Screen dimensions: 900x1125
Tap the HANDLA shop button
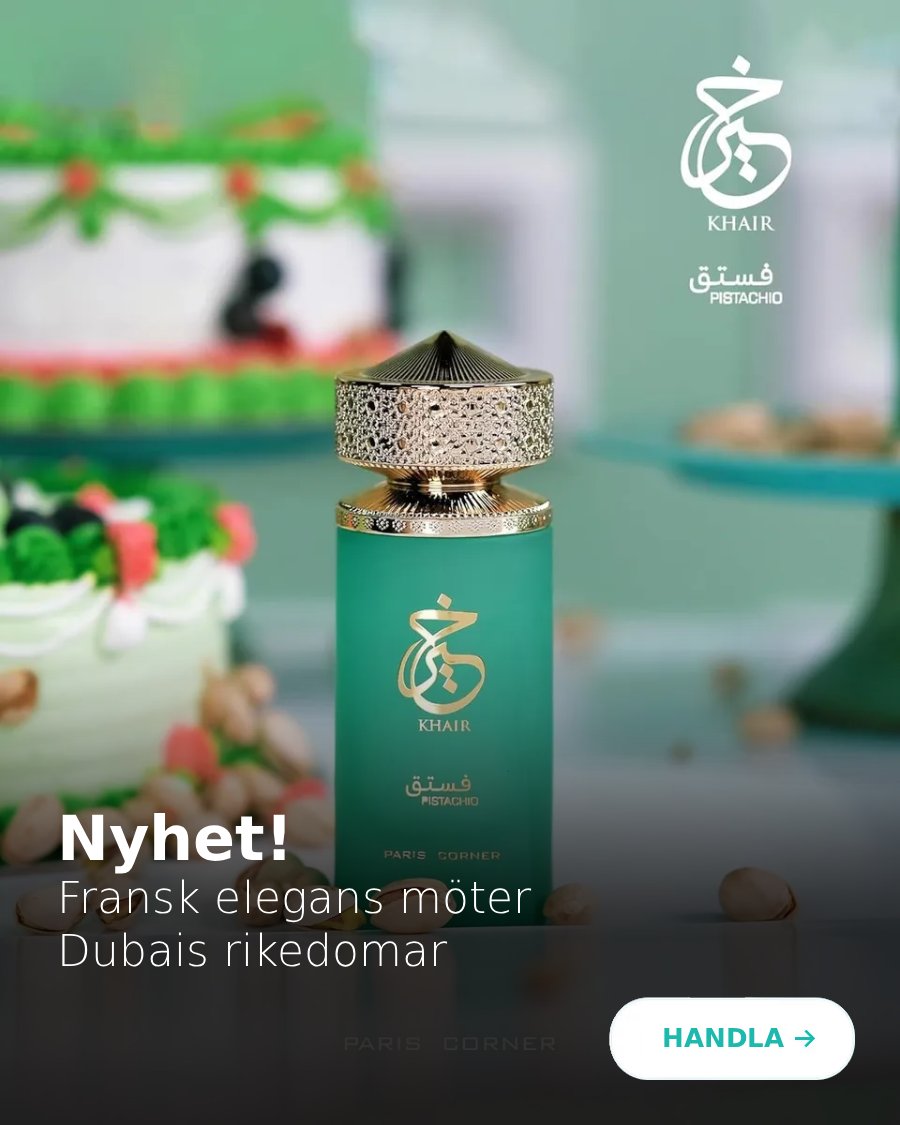(732, 1038)
